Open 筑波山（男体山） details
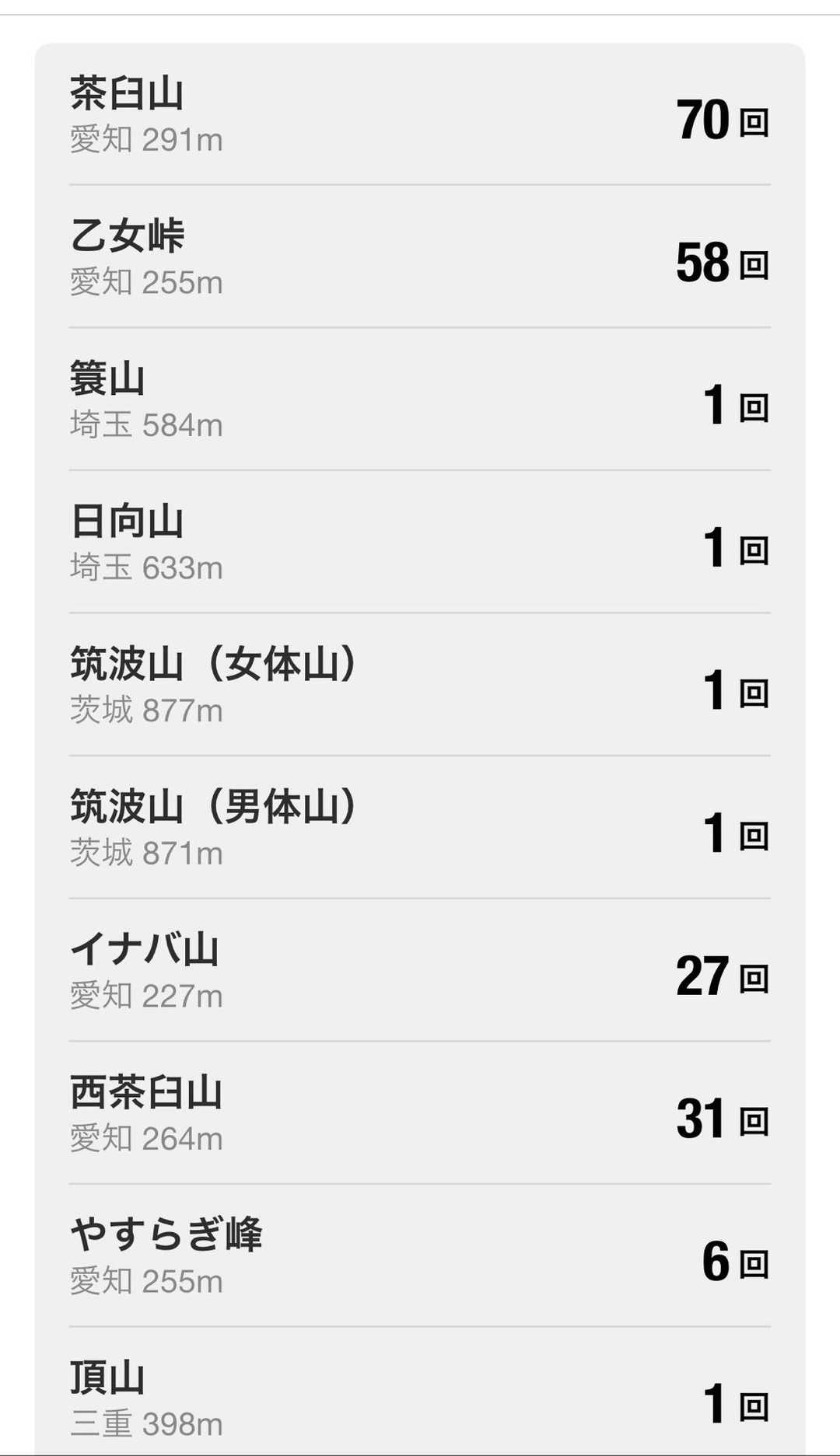The height and width of the screenshot is (1456, 840). [x=420, y=827]
